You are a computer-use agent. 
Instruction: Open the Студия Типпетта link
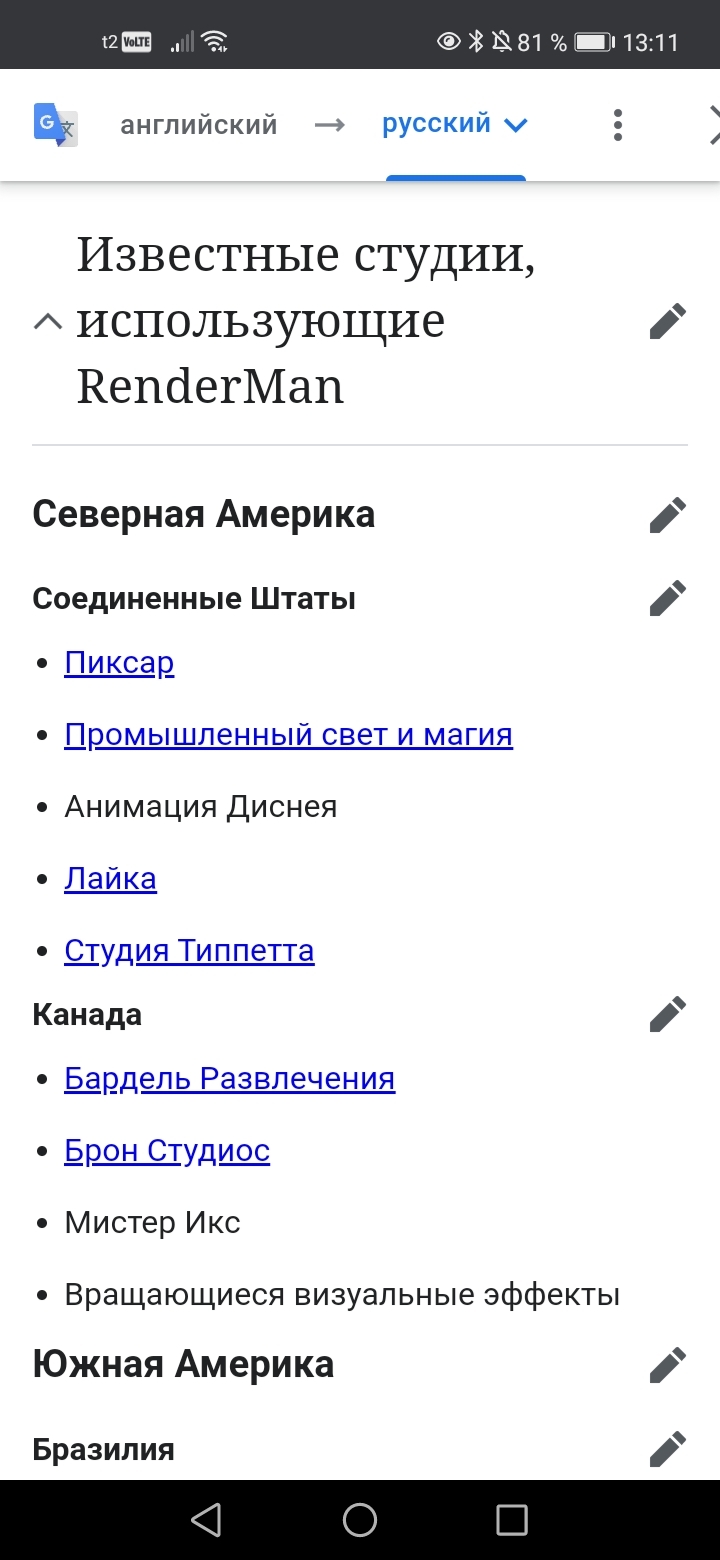189,951
